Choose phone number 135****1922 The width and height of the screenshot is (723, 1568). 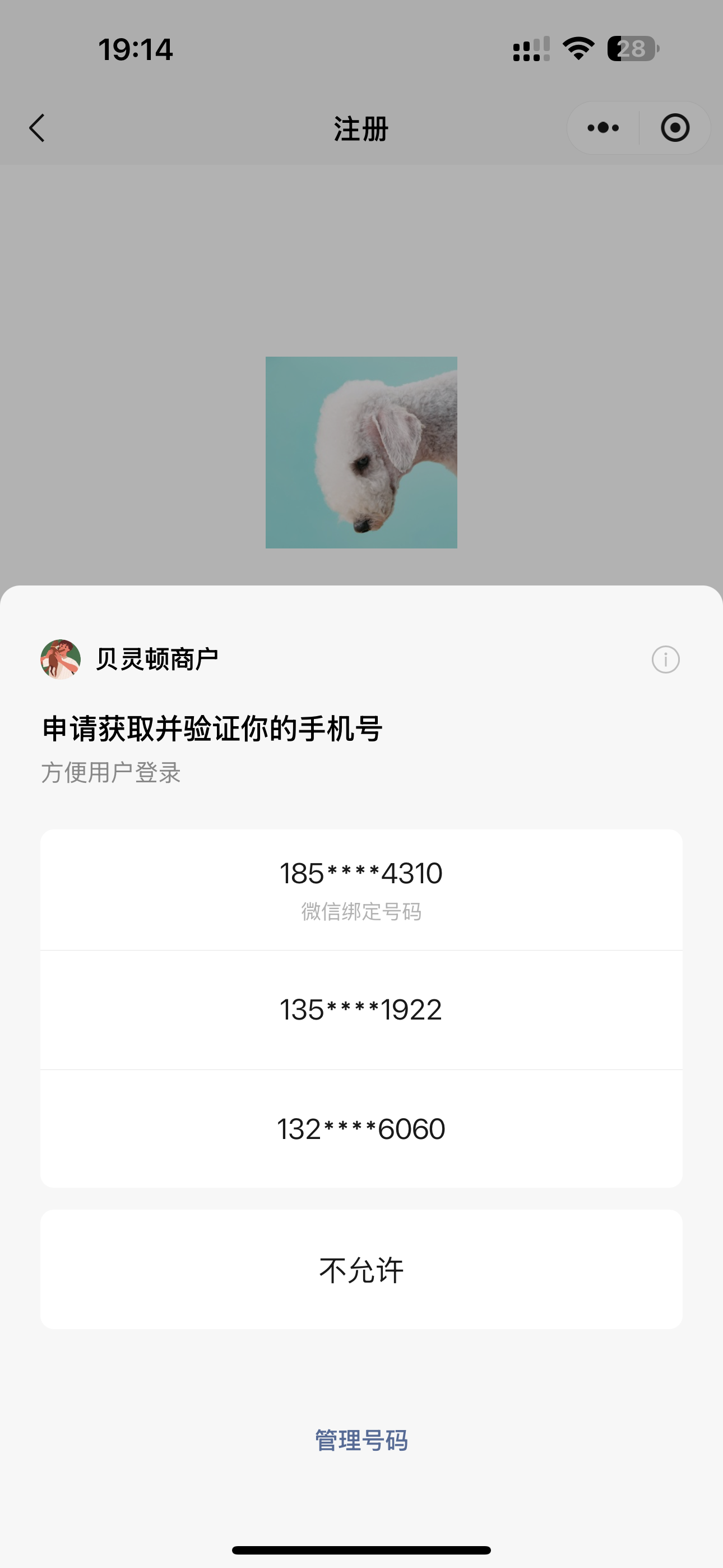coord(361,1010)
